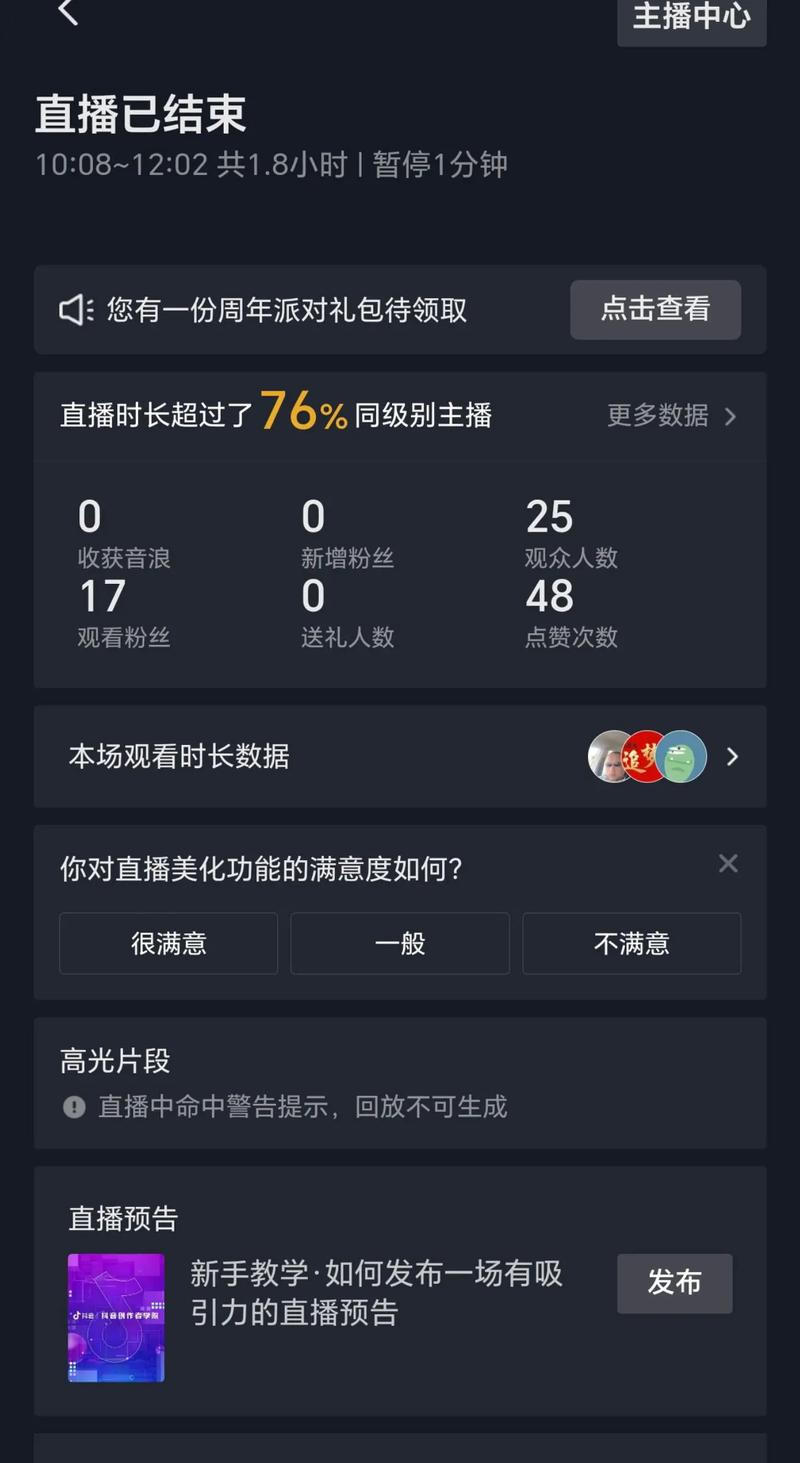Click 点击查看 to claim the gift package
The height and width of the screenshot is (1463, 800).
(x=655, y=310)
